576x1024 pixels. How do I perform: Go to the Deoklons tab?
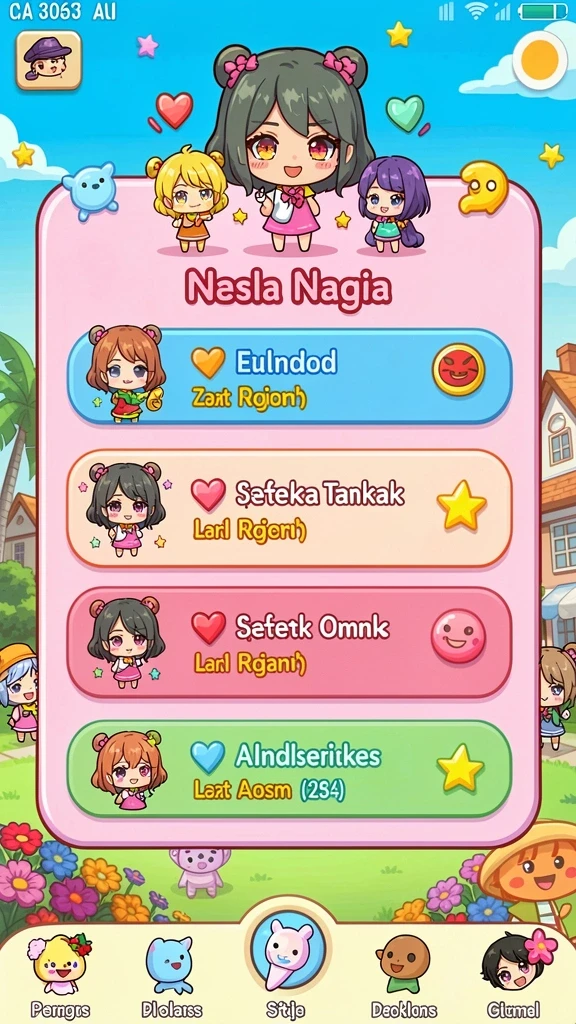tap(404, 976)
